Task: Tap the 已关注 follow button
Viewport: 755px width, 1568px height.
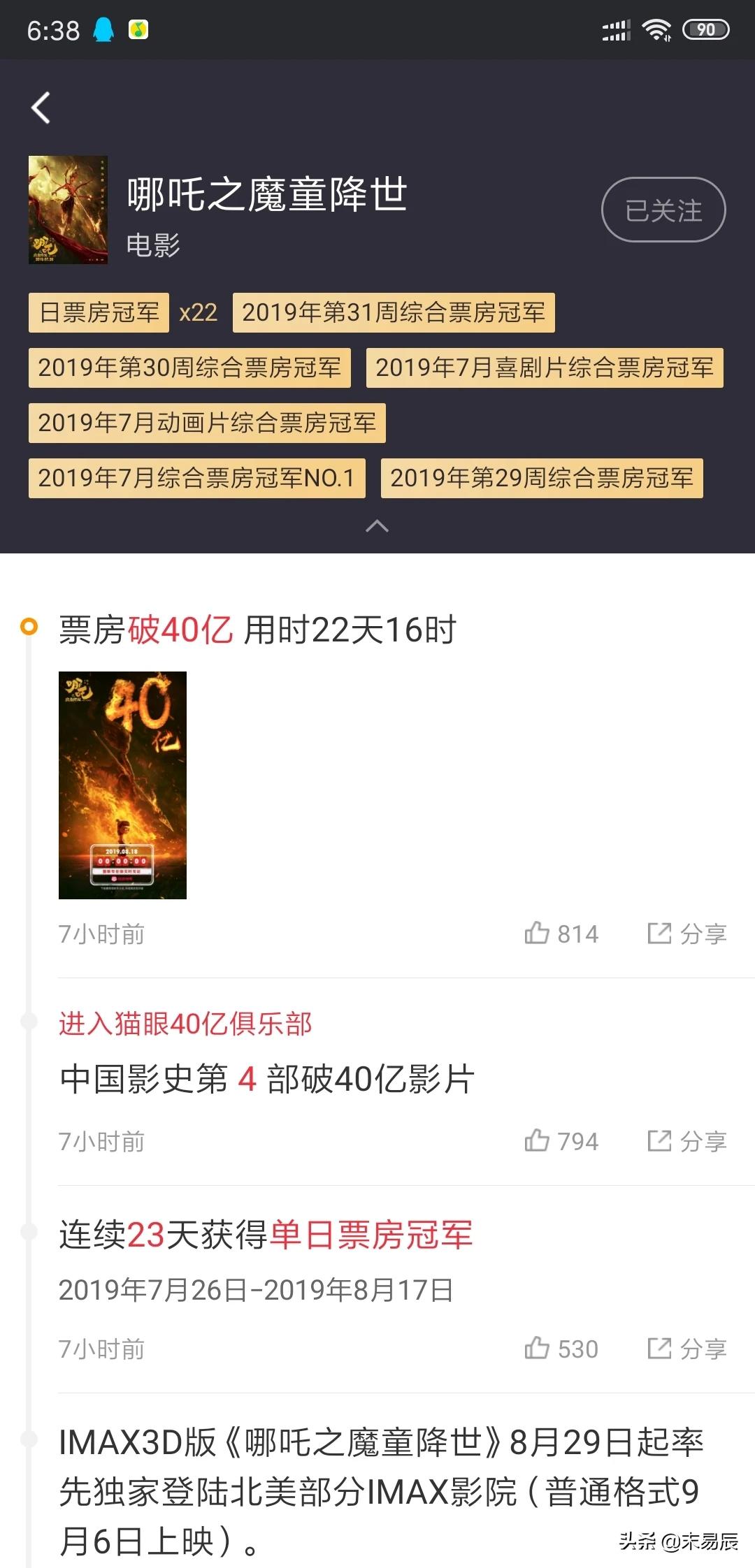Action: click(663, 210)
